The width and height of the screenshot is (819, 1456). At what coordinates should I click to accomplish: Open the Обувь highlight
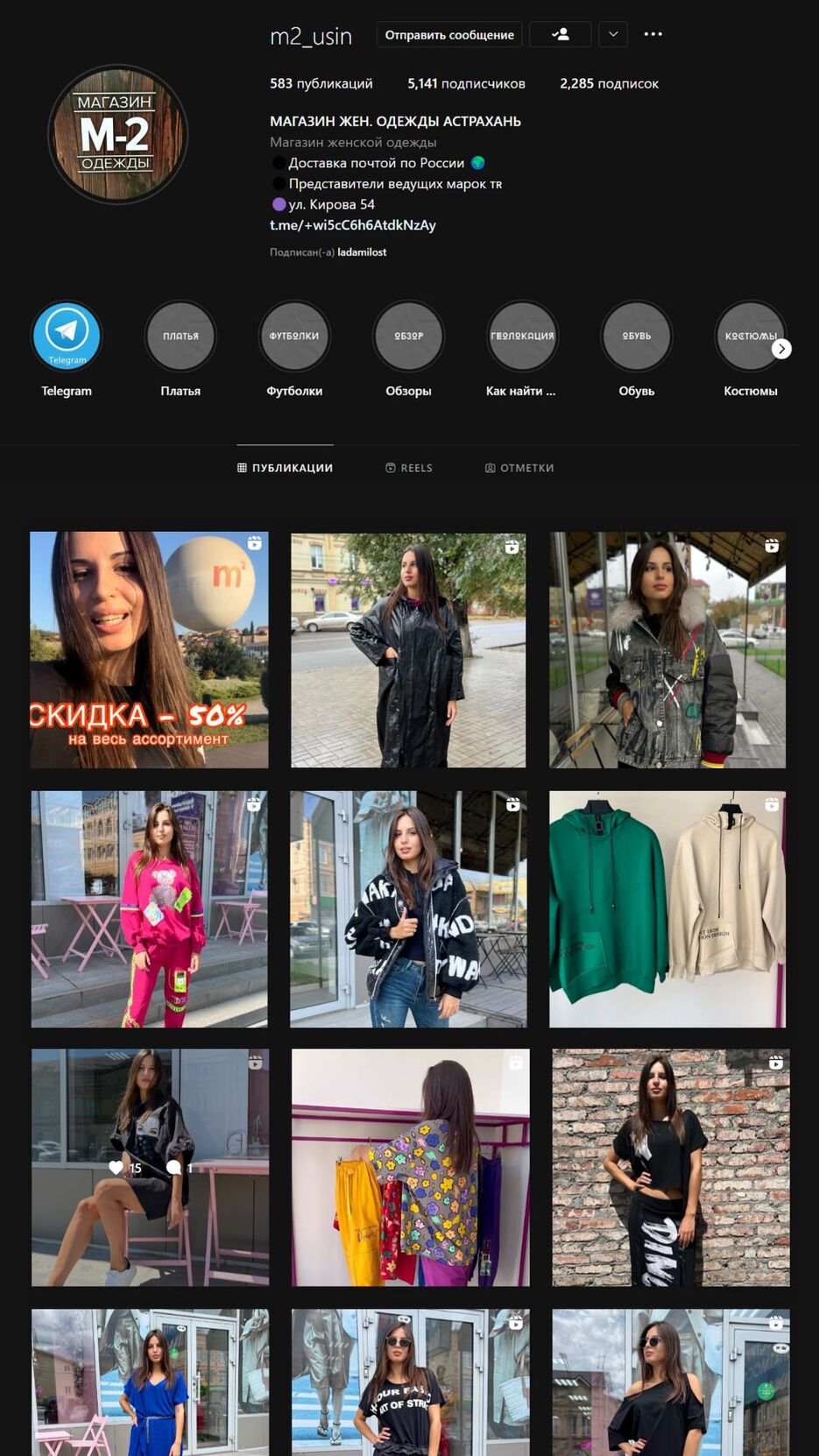[x=637, y=336]
